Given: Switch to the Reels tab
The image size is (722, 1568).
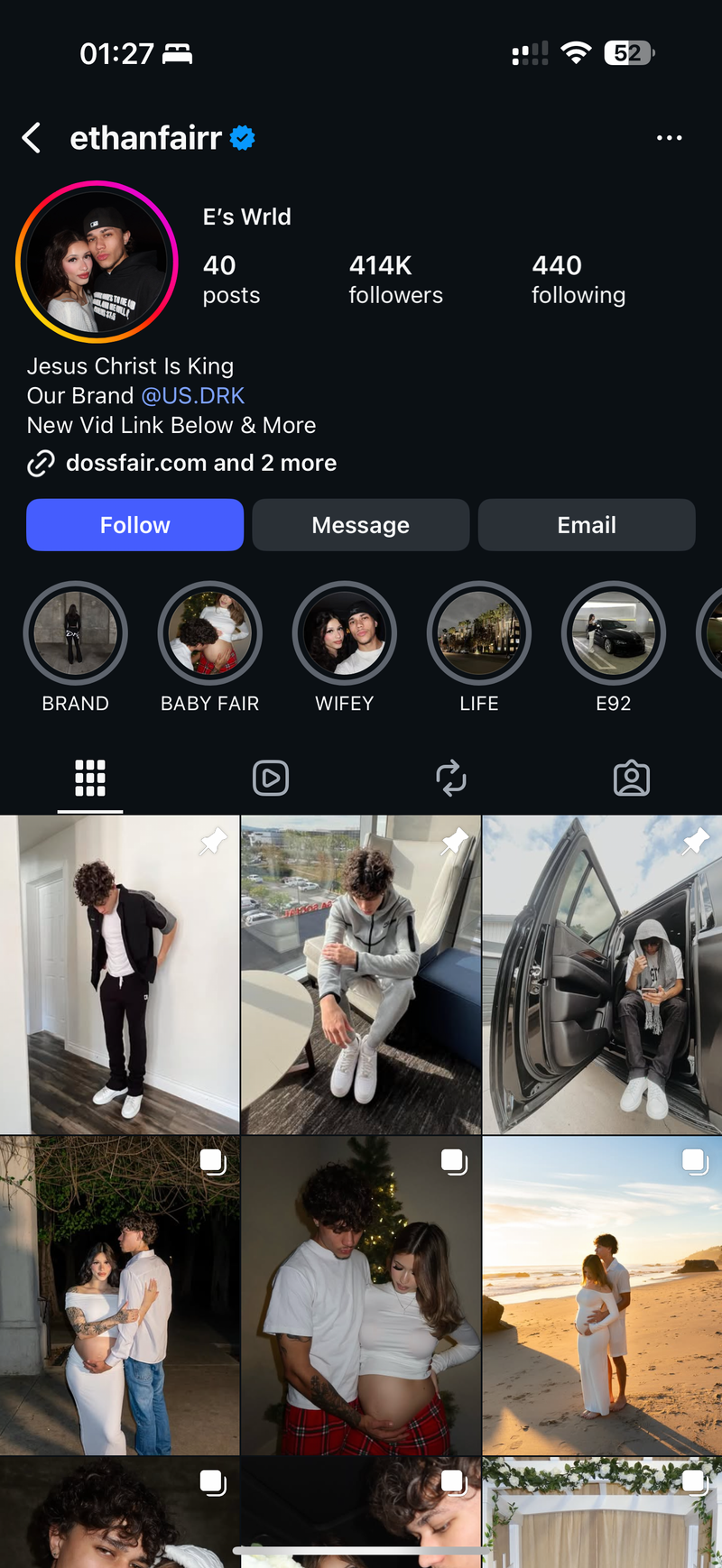Looking at the screenshot, I should click(271, 778).
